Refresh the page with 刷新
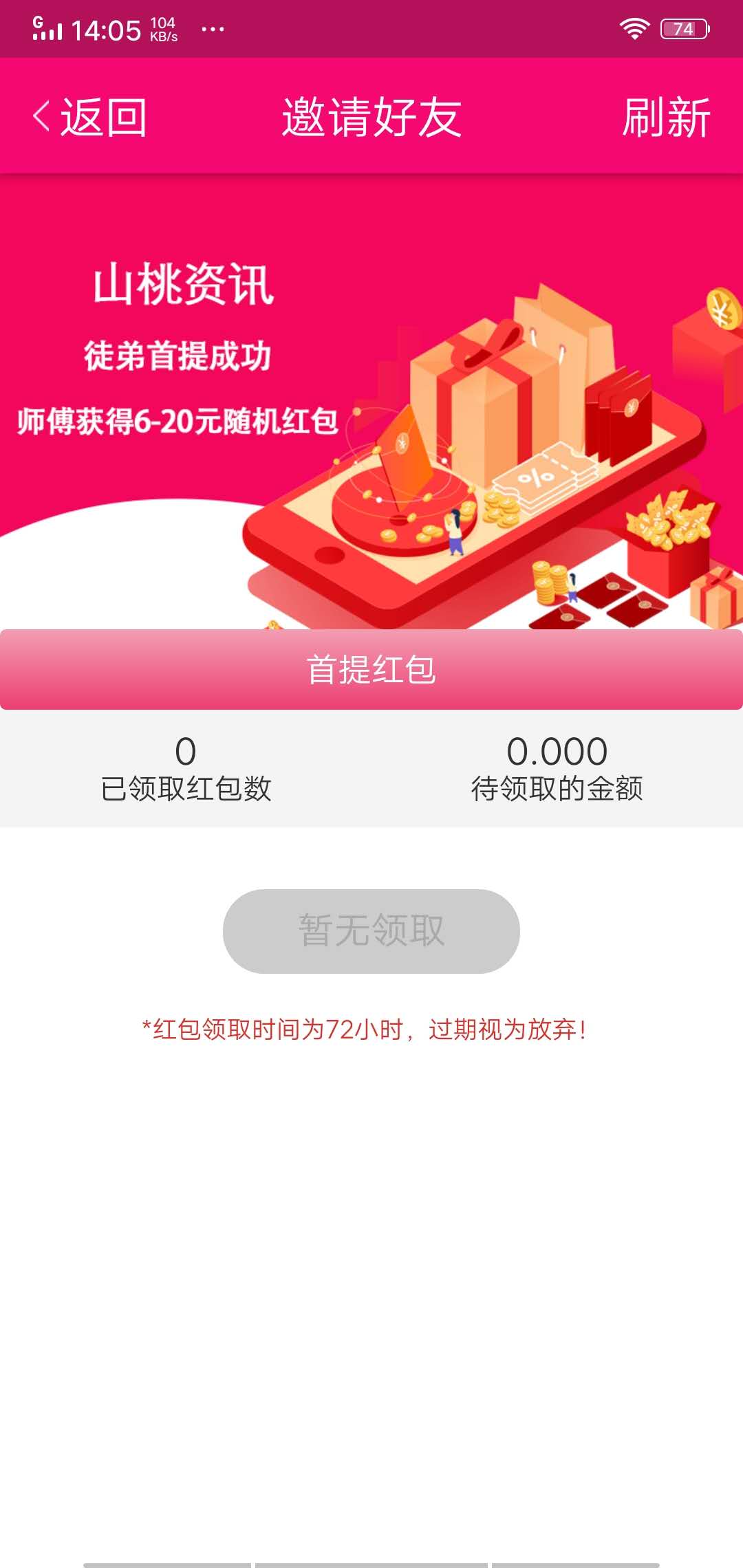 coord(666,117)
